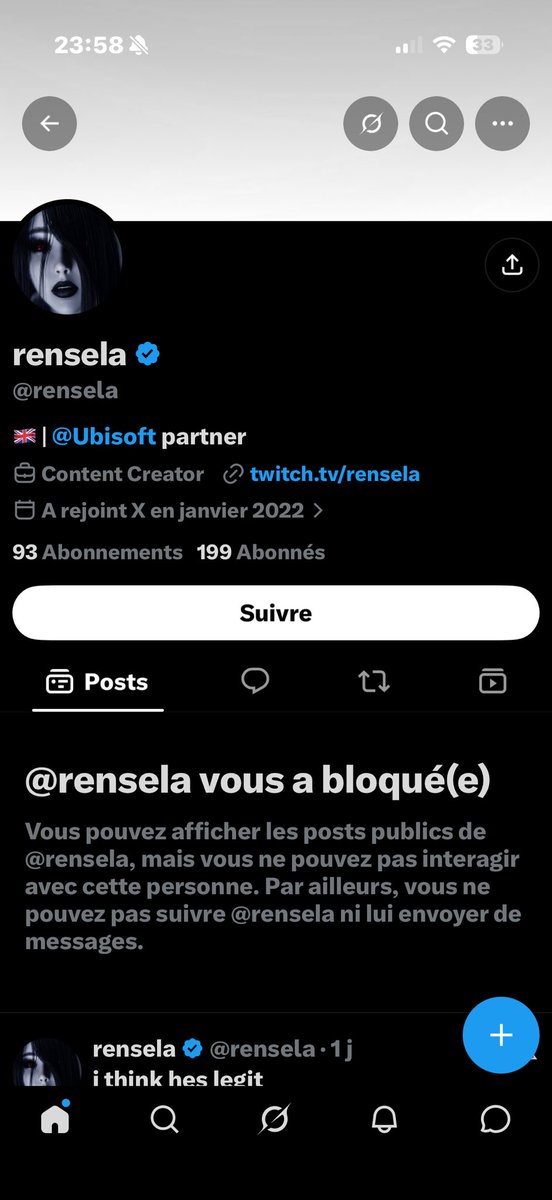Open the three-dot overflow menu
The image size is (552, 1200).
click(502, 124)
